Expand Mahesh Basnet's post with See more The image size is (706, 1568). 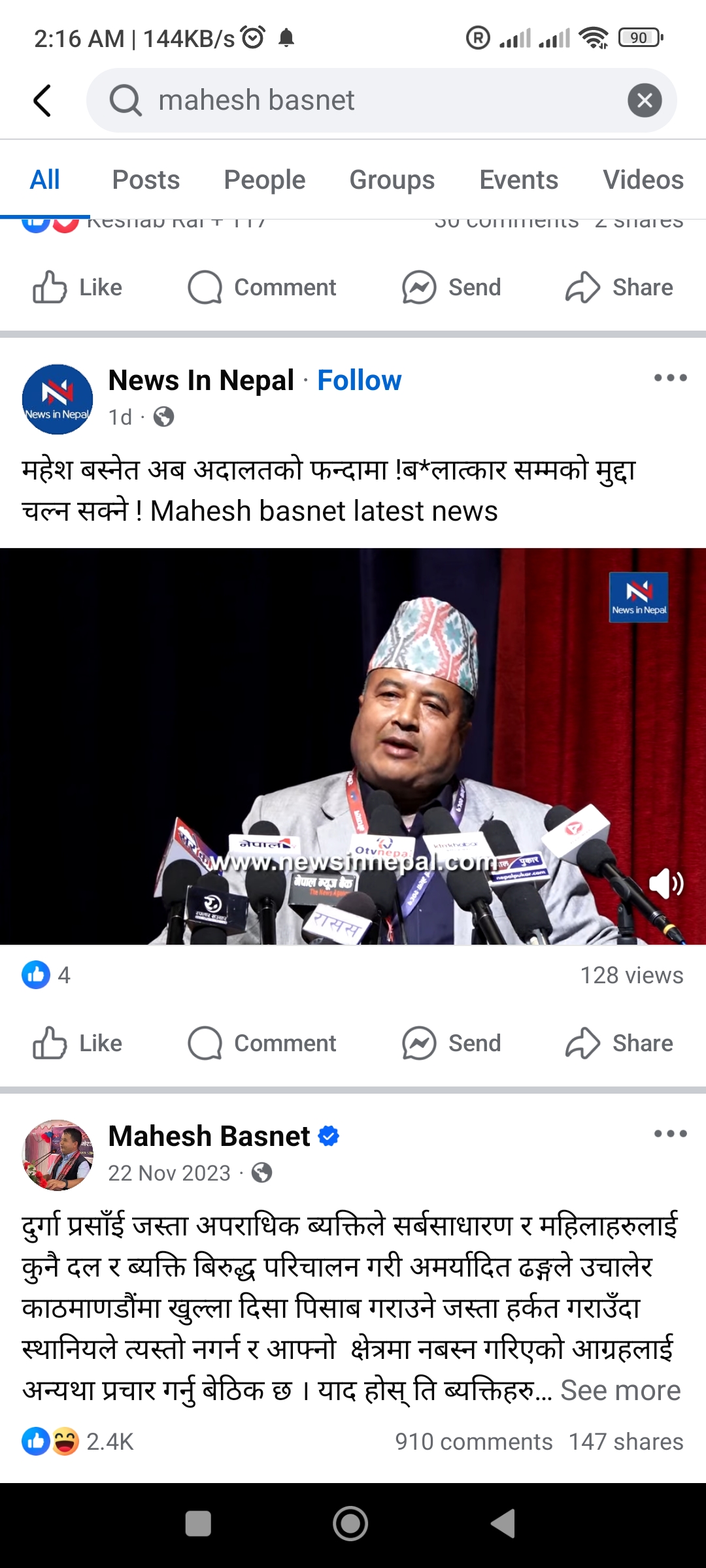point(620,1390)
